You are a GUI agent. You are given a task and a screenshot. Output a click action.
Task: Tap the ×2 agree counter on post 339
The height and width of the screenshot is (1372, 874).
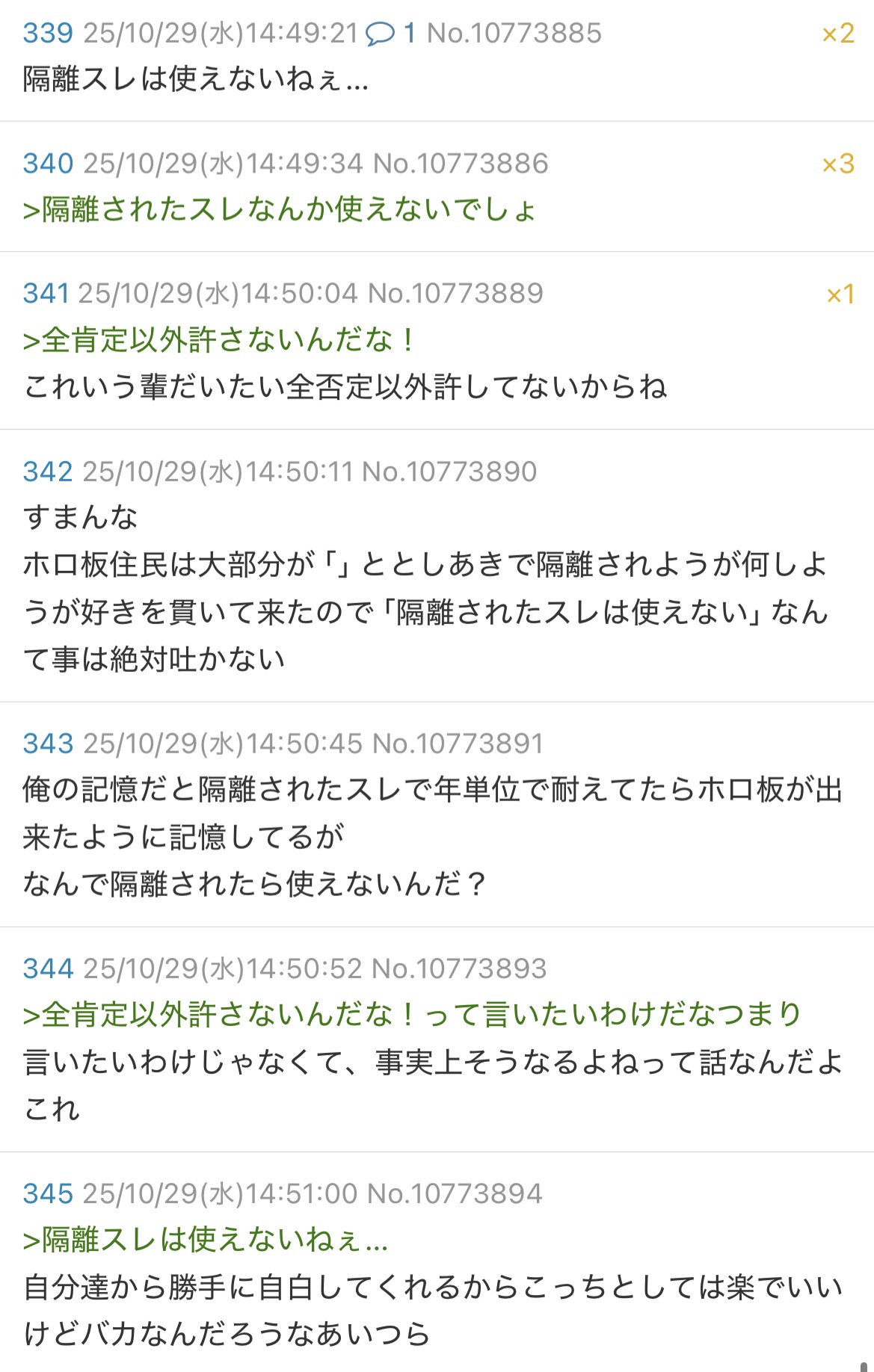coord(837,34)
